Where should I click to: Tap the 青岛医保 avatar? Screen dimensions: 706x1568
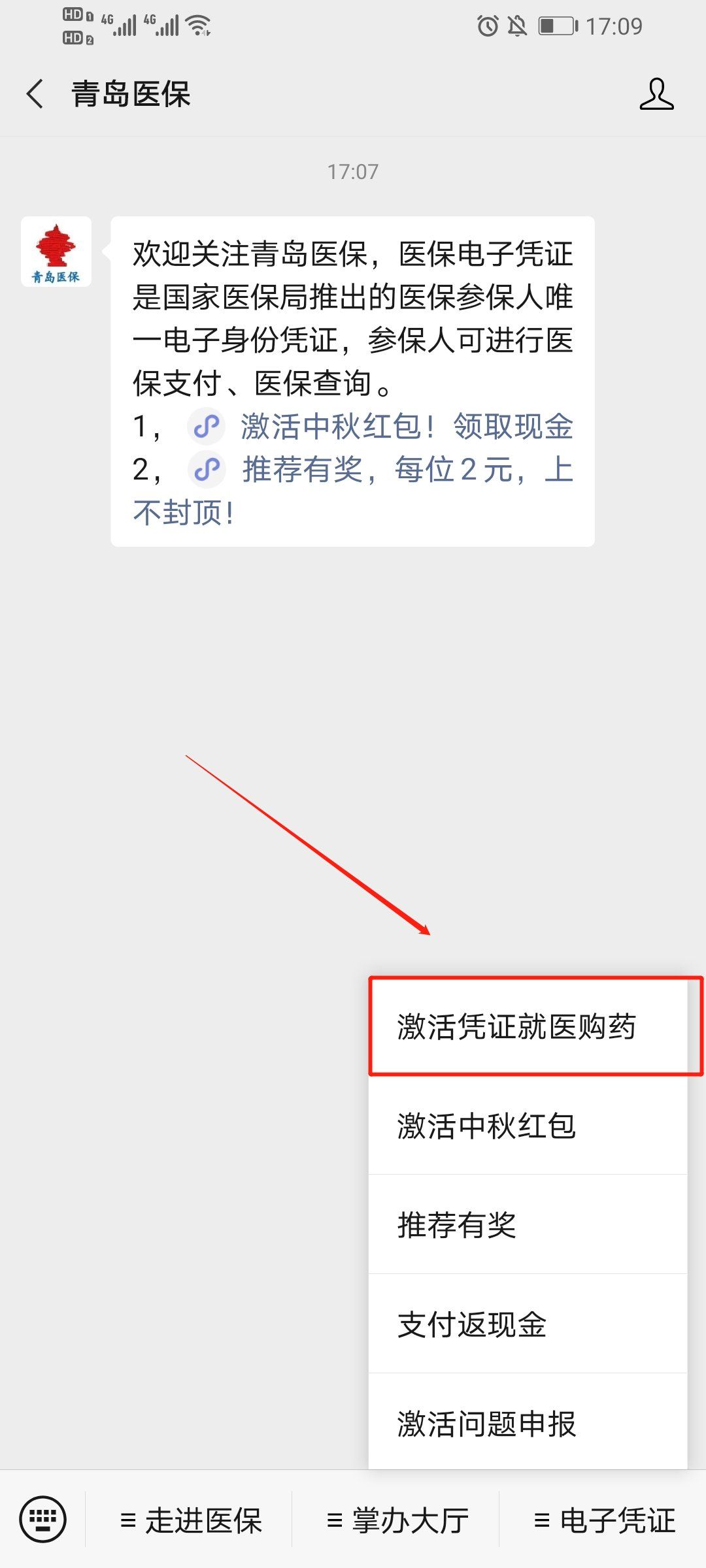click(56, 252)
